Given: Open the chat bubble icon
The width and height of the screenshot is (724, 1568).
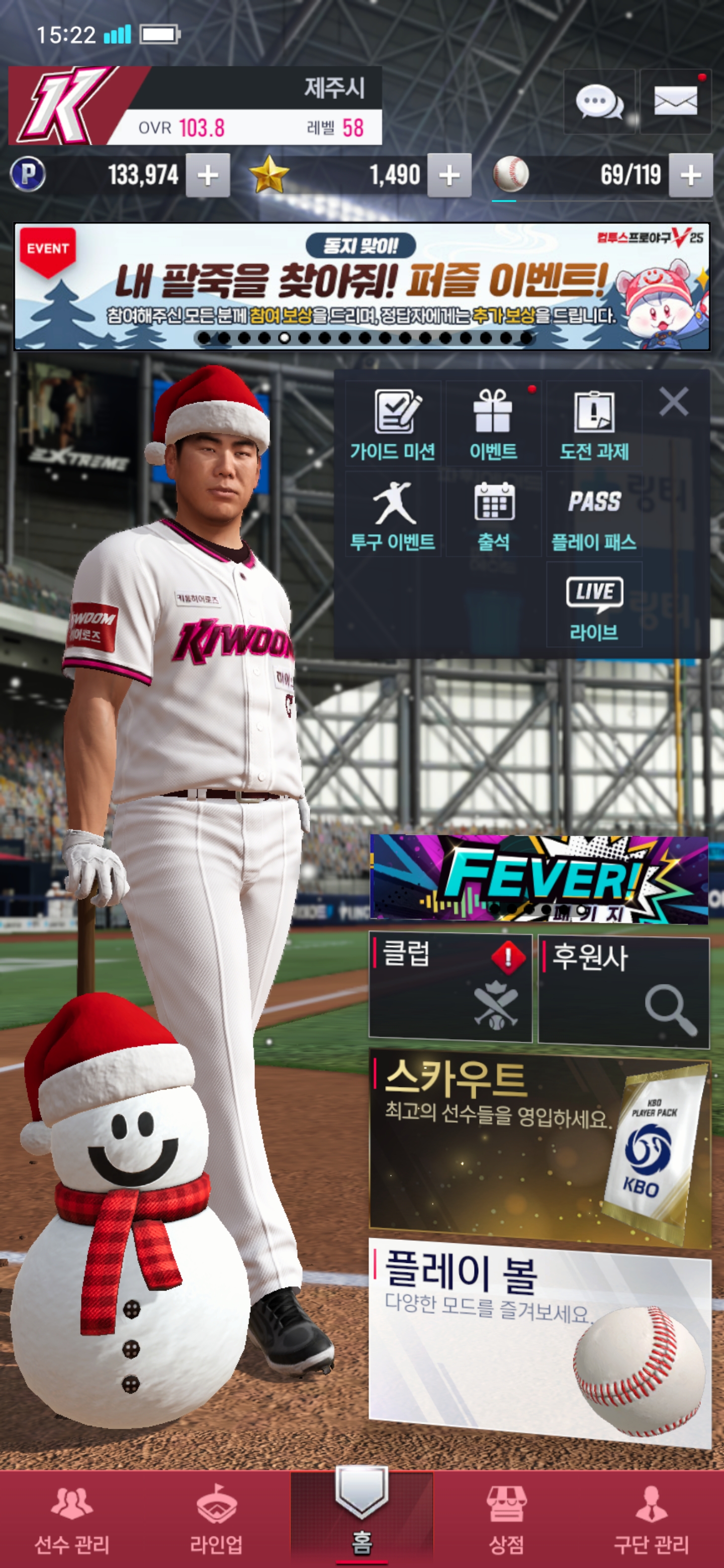Looking at the screenshot, I should tap(599, 102).
